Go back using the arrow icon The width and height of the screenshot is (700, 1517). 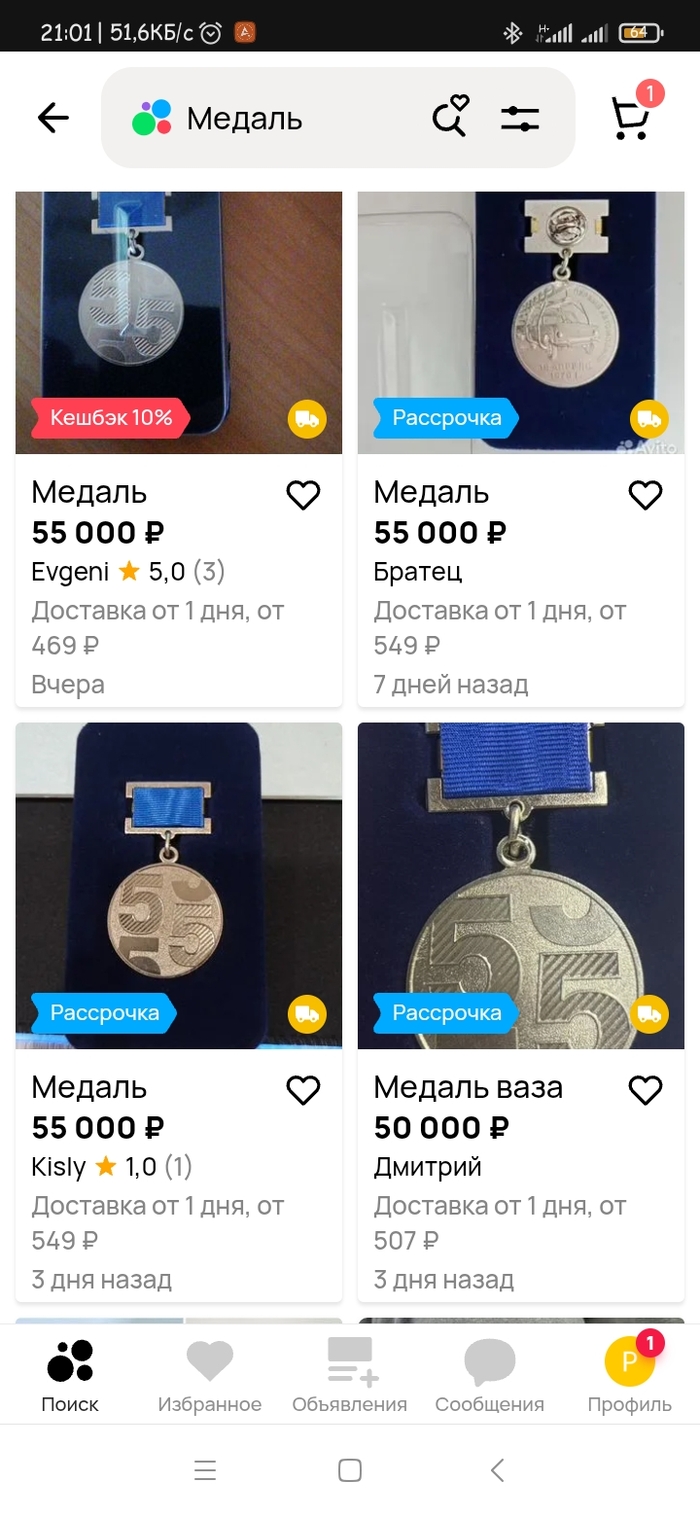click(53, 118)
